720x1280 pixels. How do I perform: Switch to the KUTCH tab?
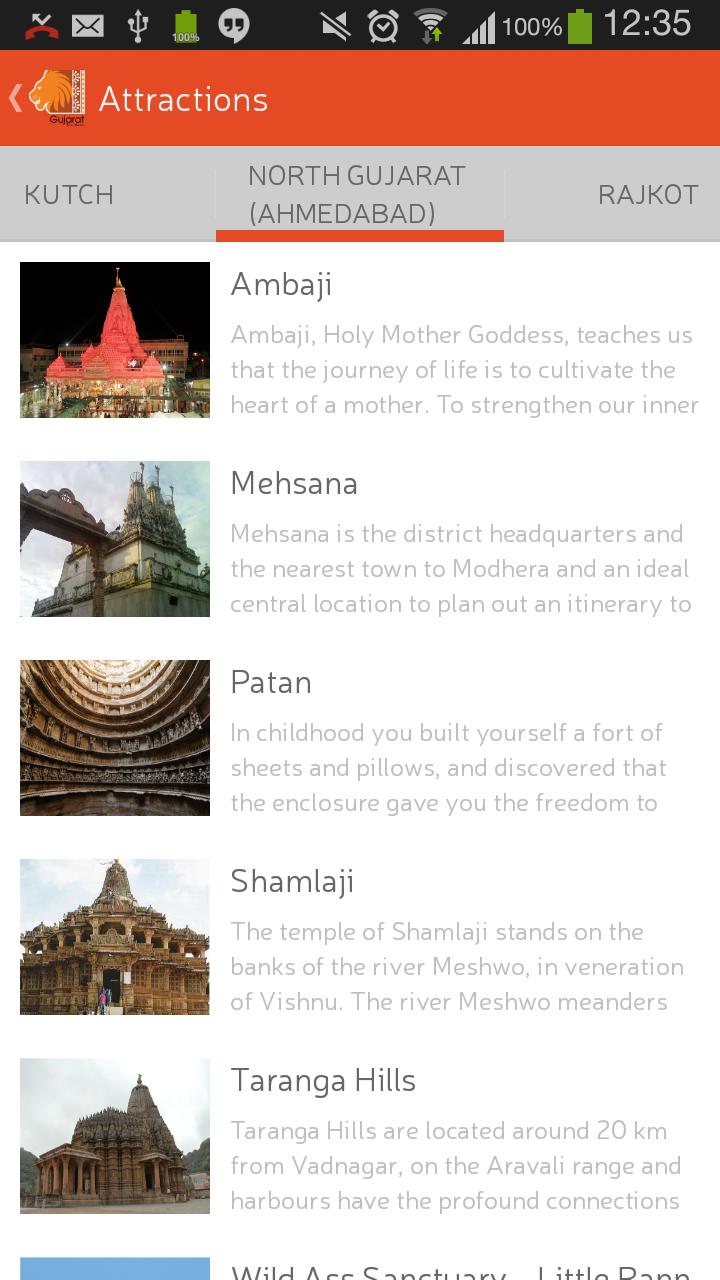[x=68, y=194]
